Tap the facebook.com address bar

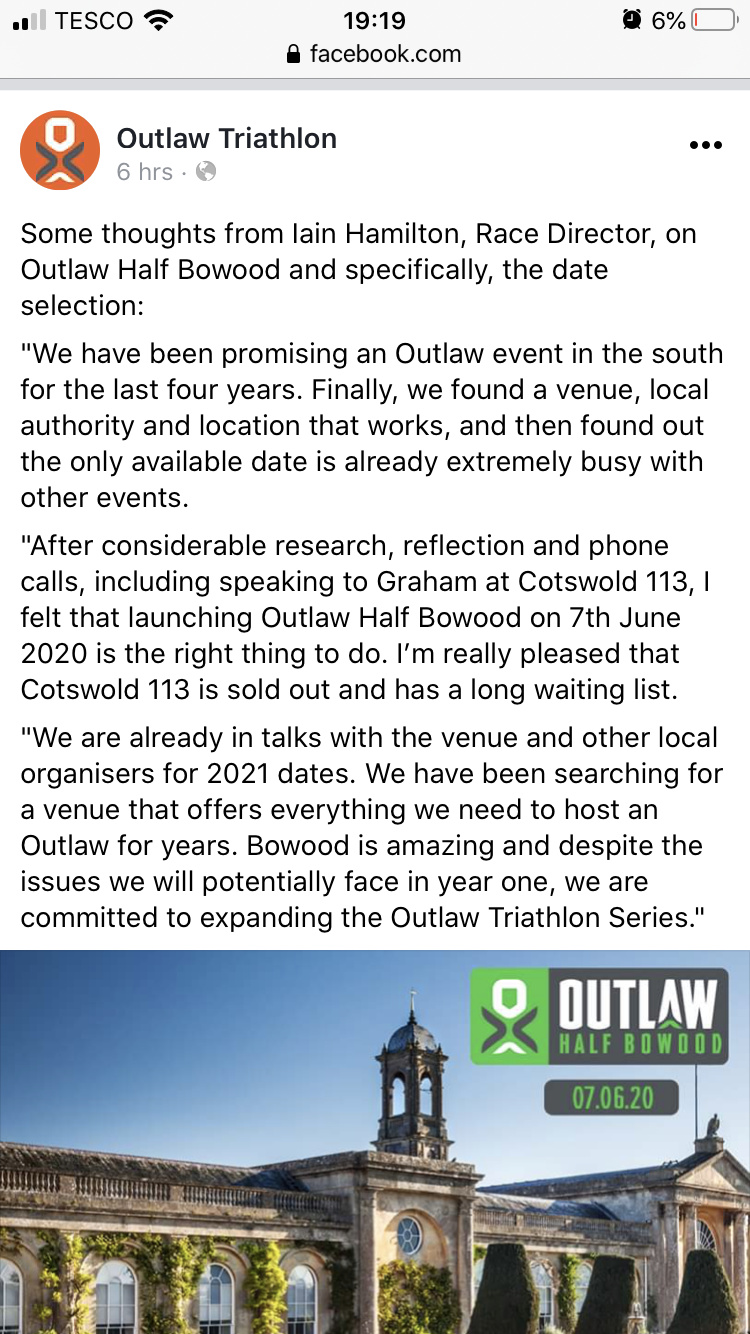coord(375,54)
